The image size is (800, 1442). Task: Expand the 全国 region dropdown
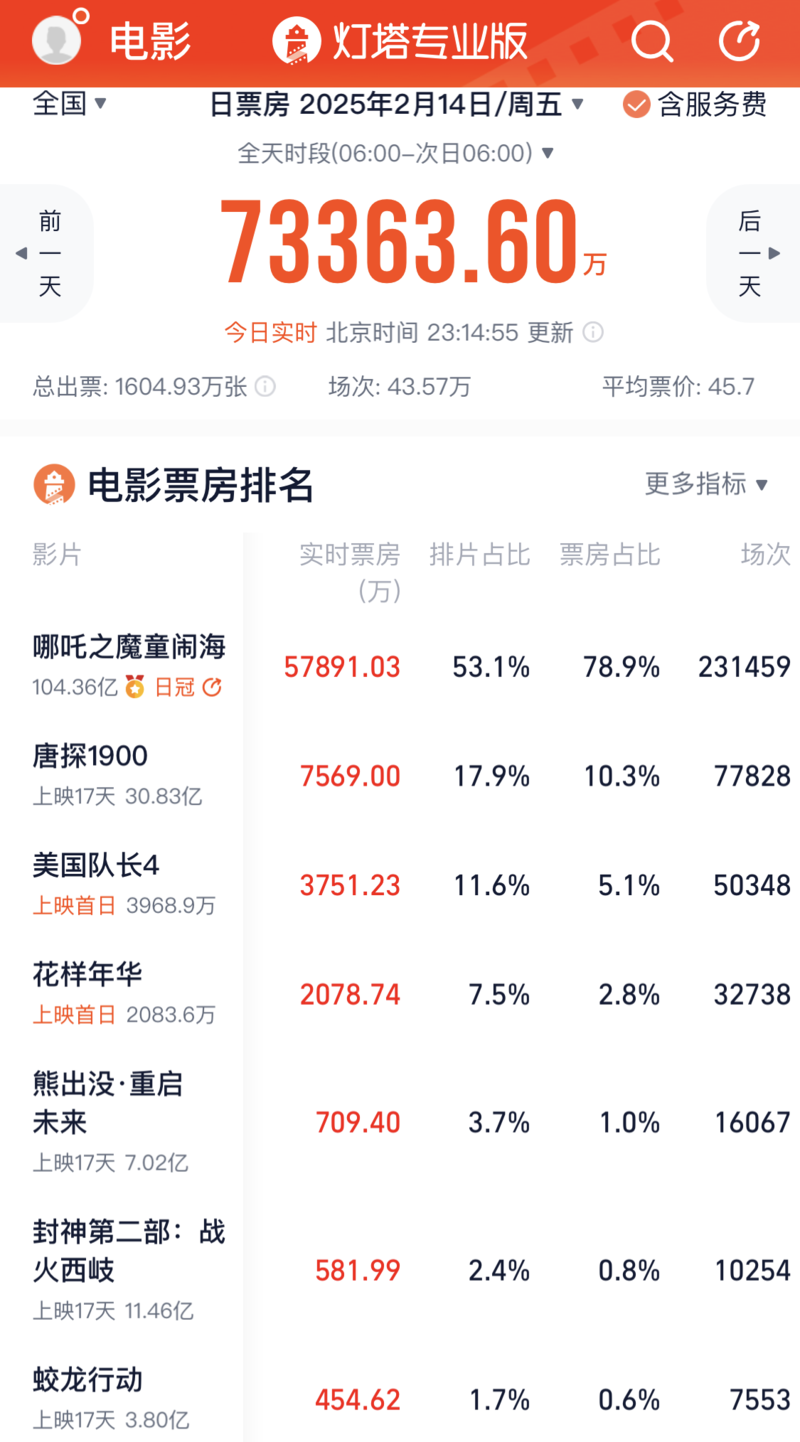(x=70, y=104)
